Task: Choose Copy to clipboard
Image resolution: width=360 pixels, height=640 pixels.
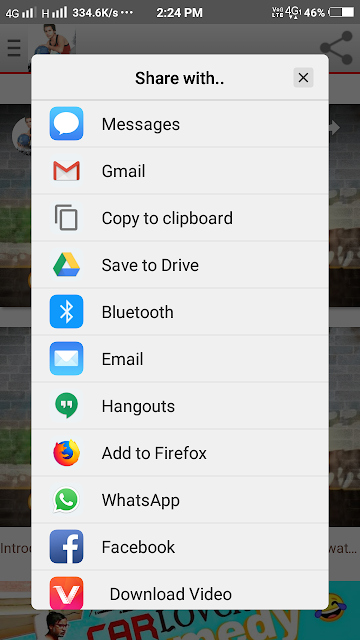Action: [180, 218]
